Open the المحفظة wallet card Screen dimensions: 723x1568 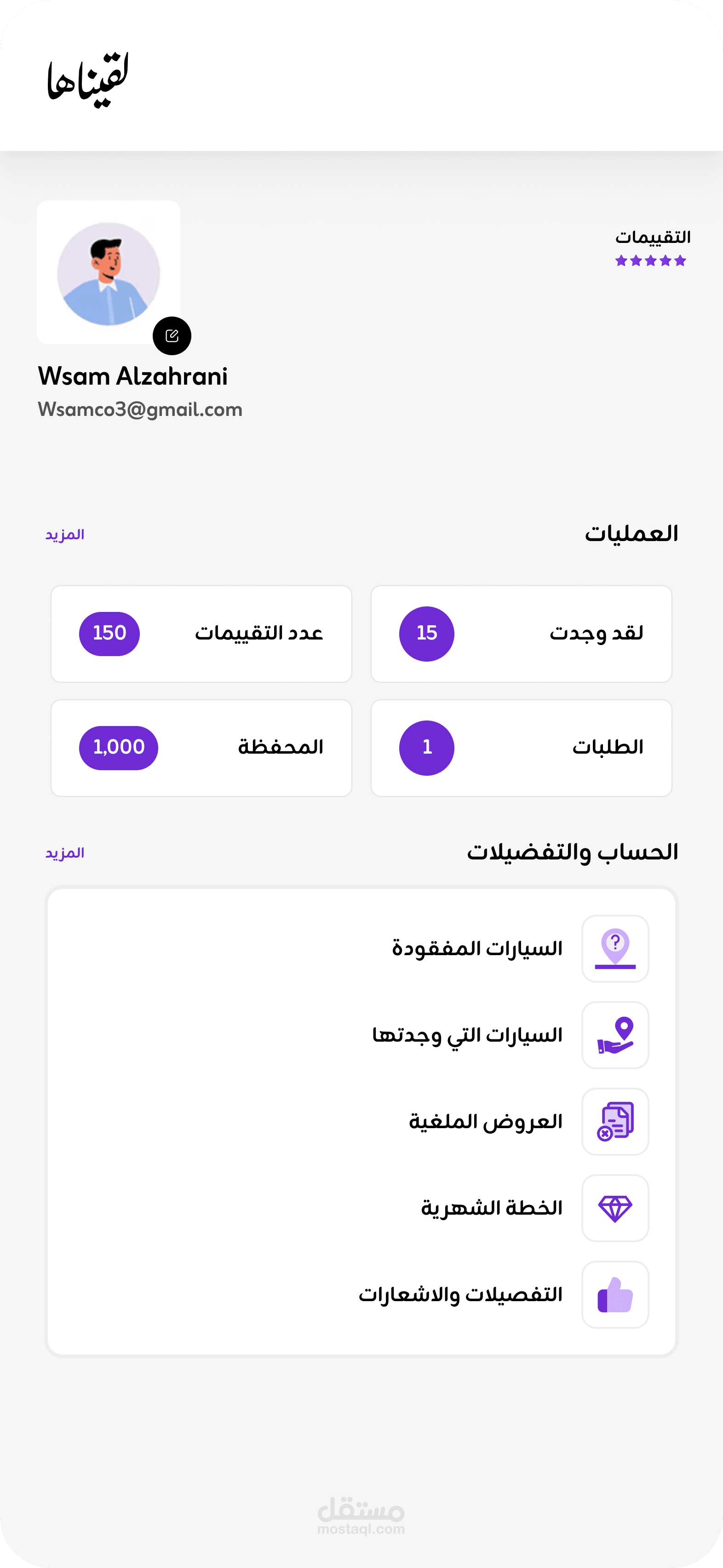(x=201, y=748)
